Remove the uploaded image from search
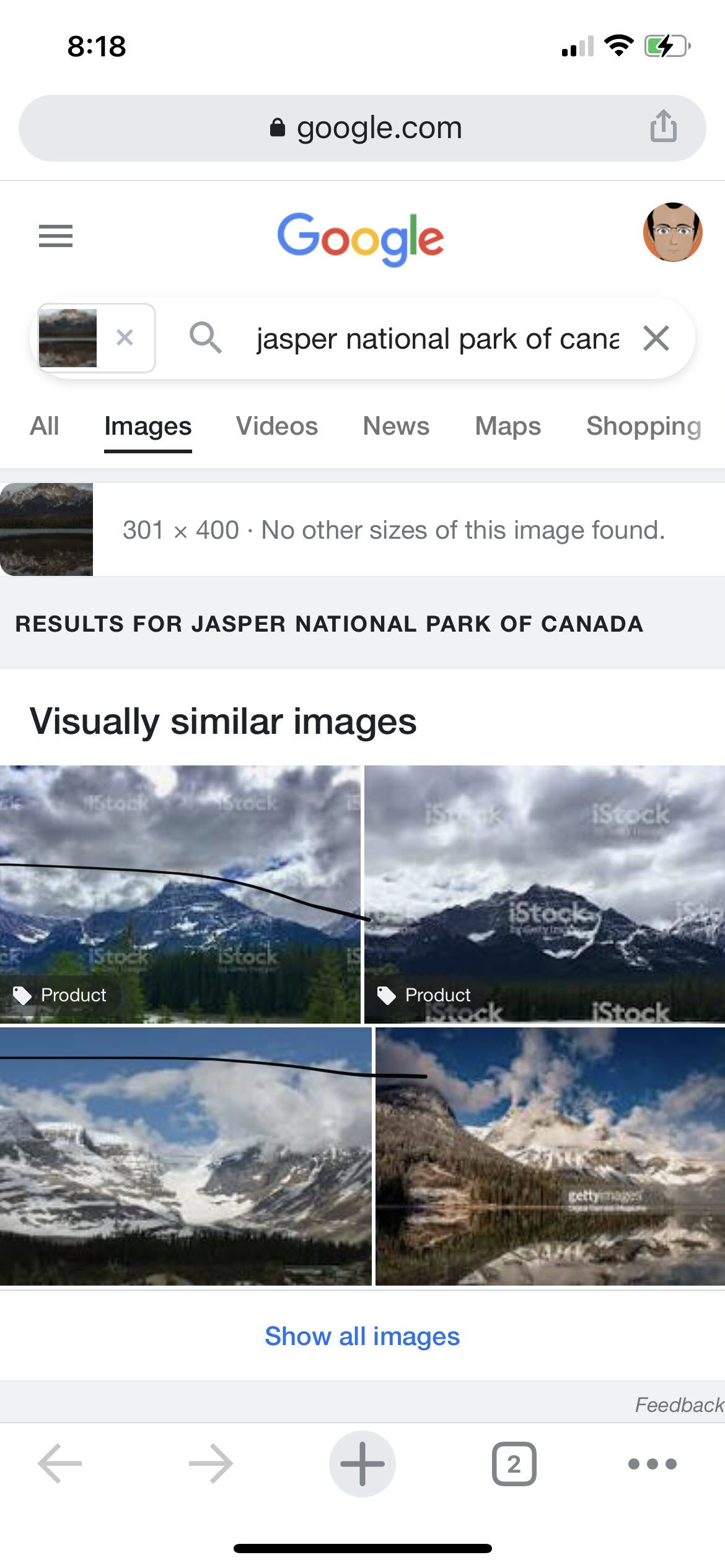Viewport: 725px width, 1568px height. (x=125, y=338)
